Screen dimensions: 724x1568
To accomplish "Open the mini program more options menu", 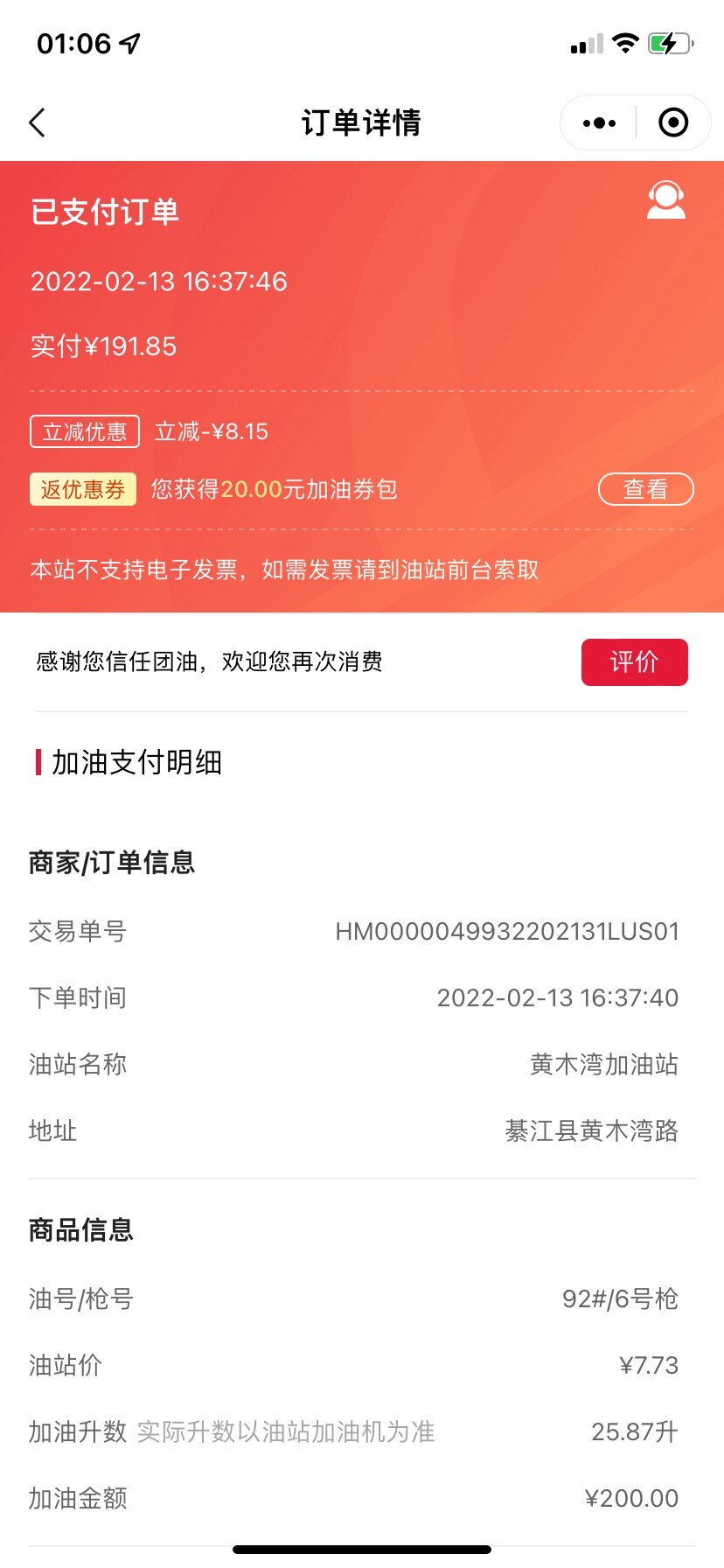I will tap(599, 123).
